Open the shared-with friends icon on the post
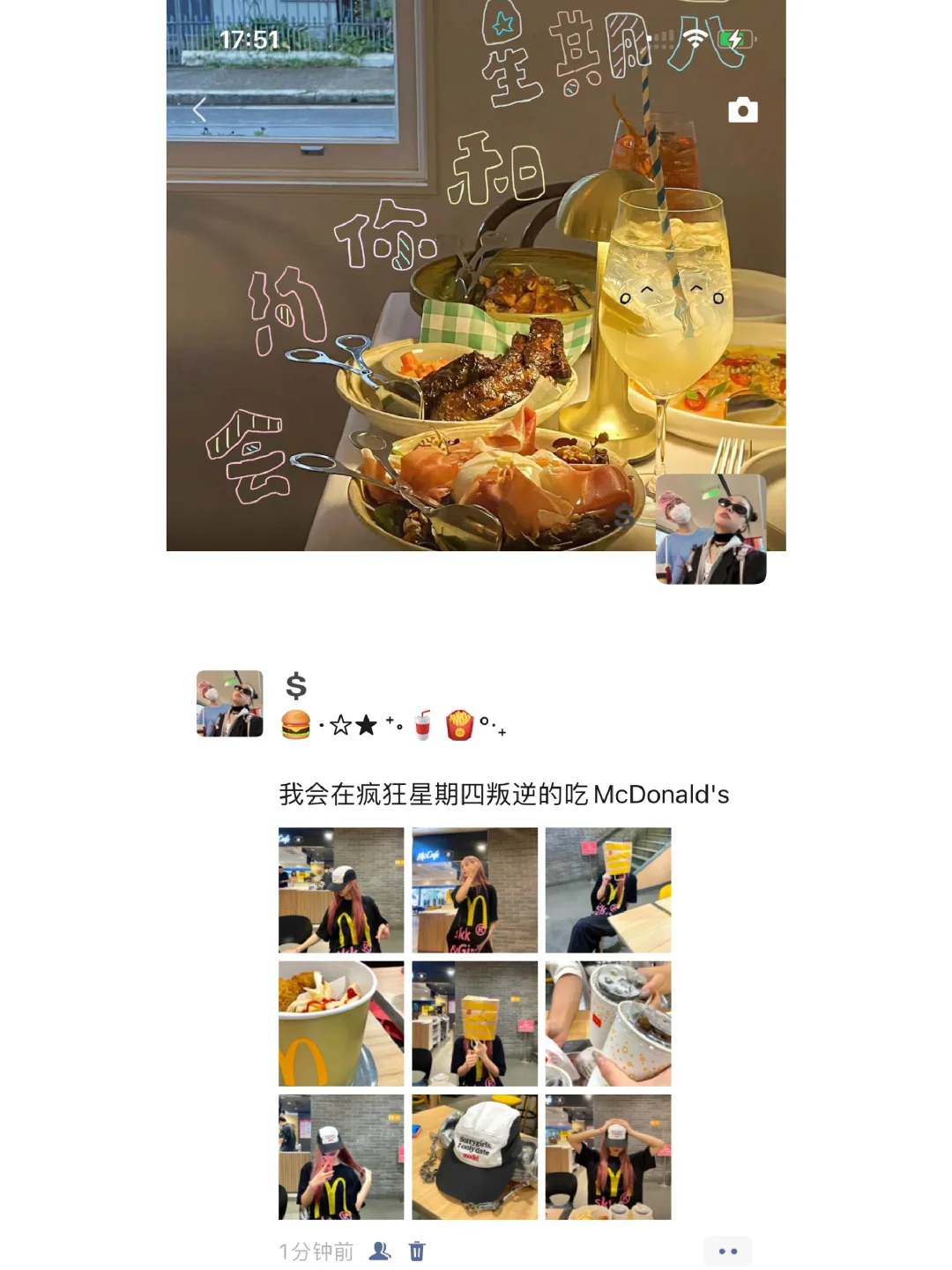The height and width of the screenshot is (1270, 952). 381,1251
